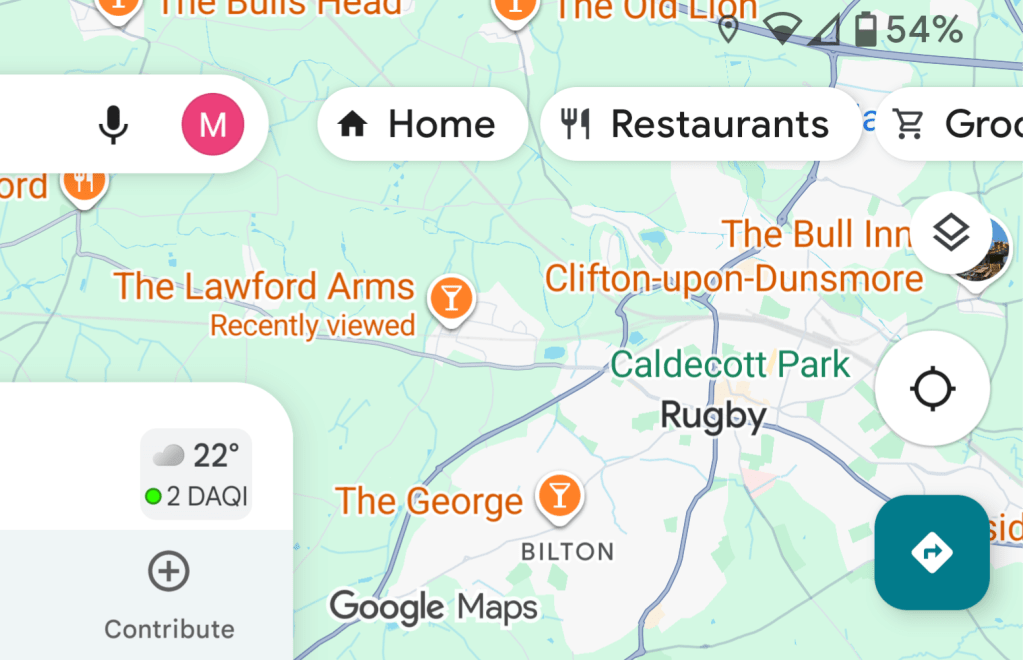This screenshot has width=1023, height=660.
Task: Open directions with the teal button
Action: click(932, 552)
